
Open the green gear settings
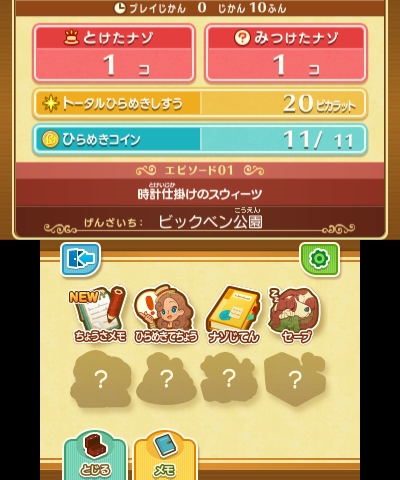tap(319, 259)
